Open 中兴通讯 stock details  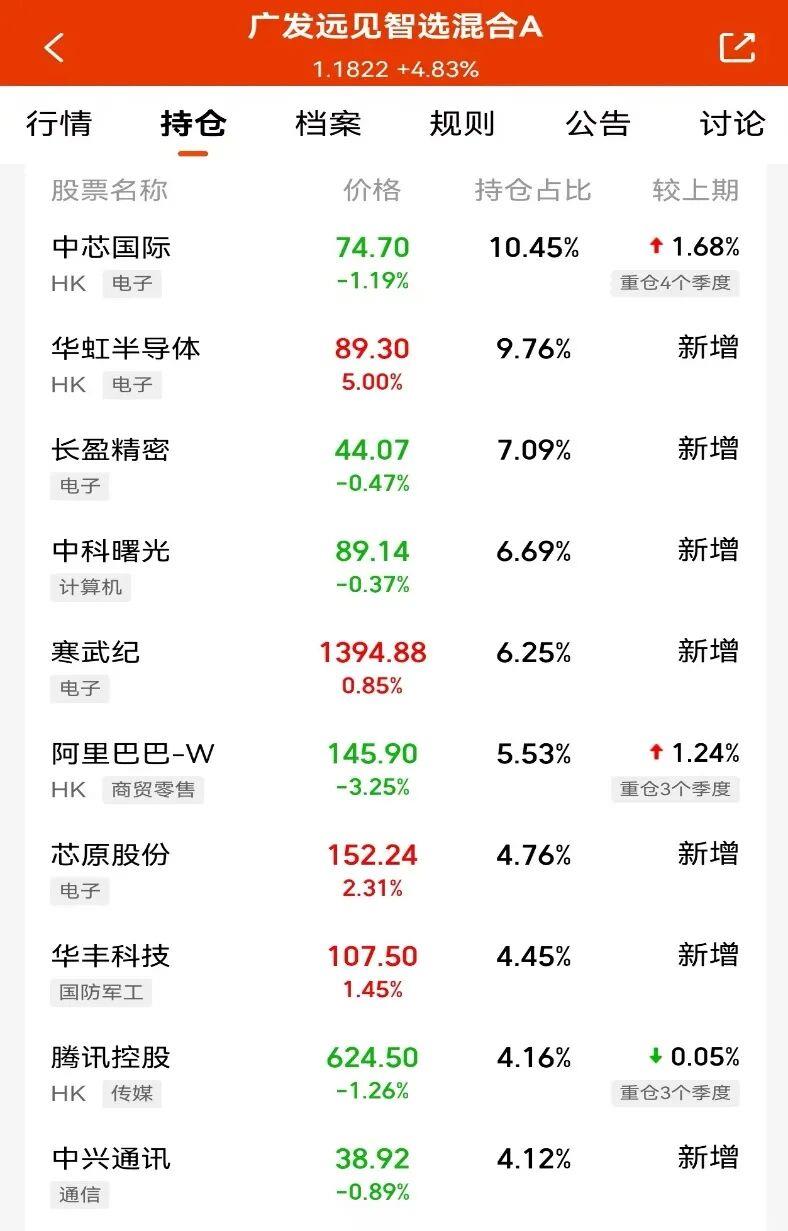click(x=112, y=1158)
